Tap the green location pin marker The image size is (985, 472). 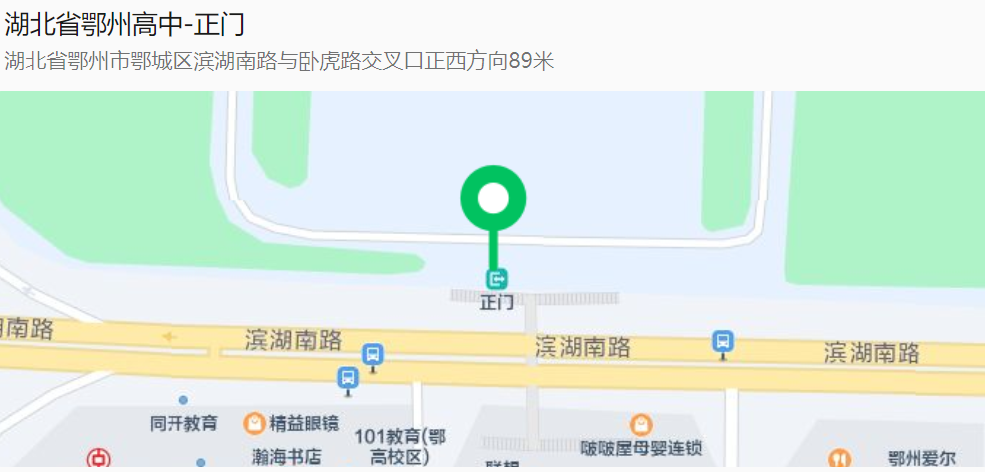(x=493, y=199)
